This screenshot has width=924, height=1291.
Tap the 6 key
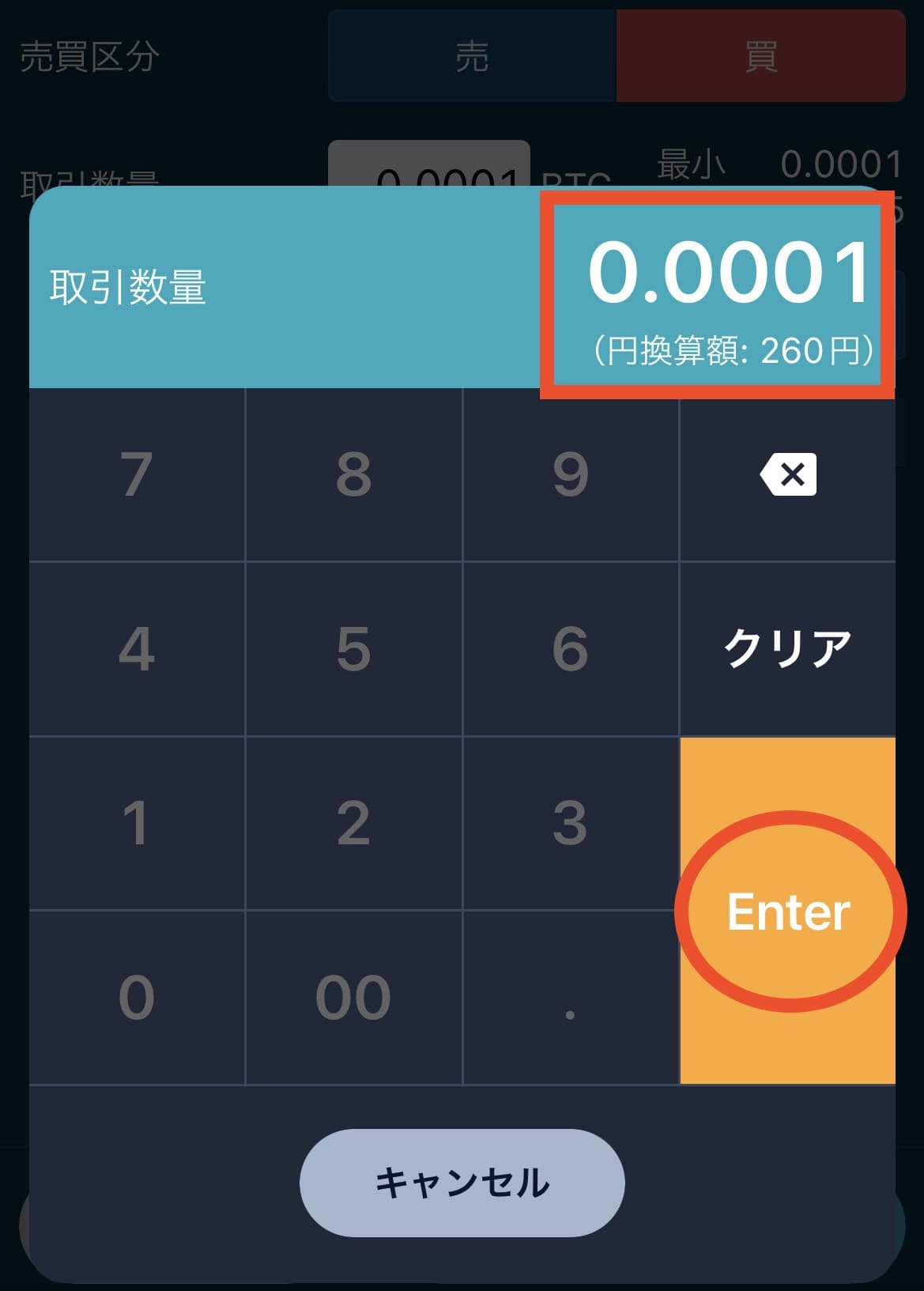tap(570, 649)
